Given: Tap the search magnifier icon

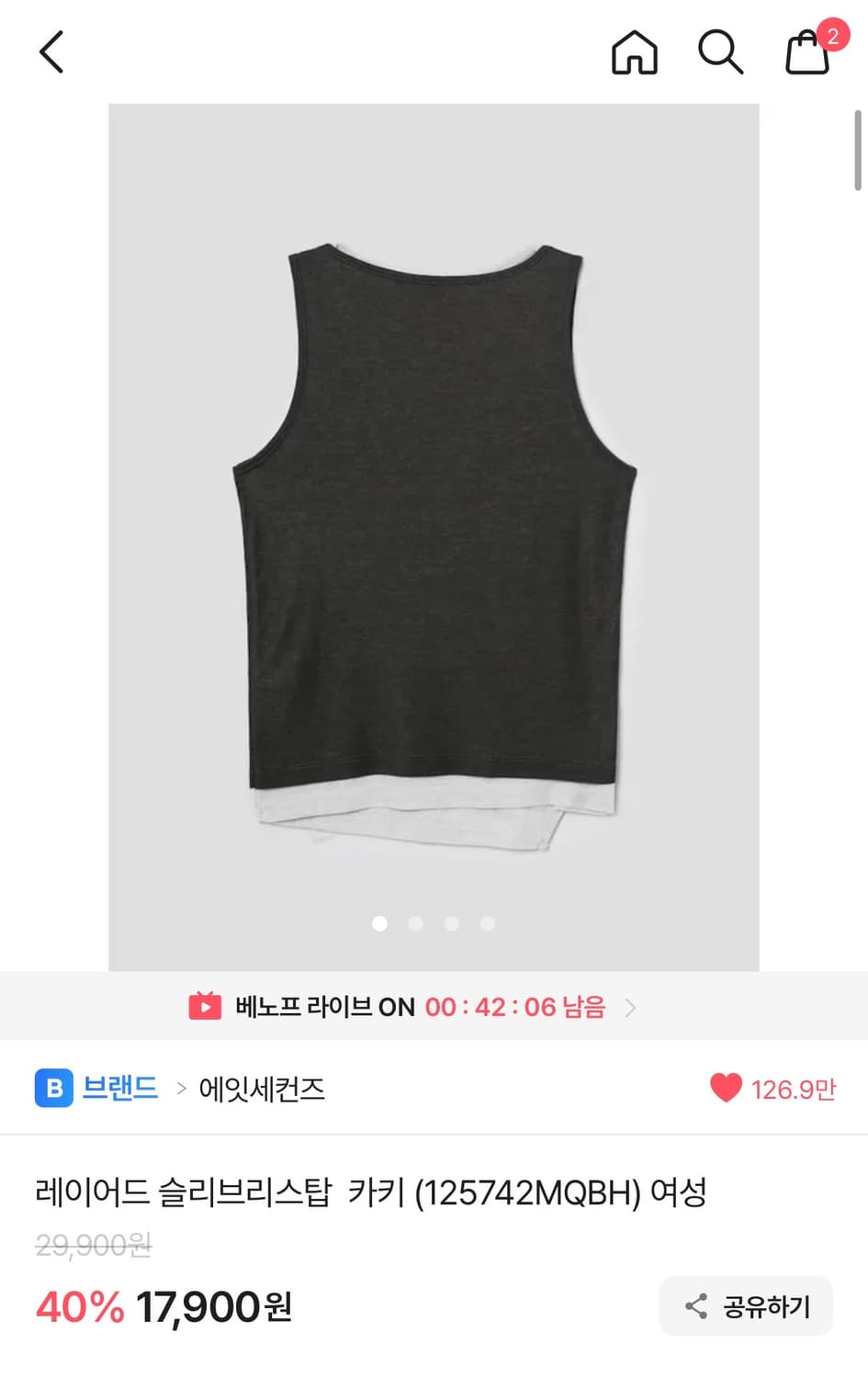Looking at the screenshot, I should tap(722, 52).
